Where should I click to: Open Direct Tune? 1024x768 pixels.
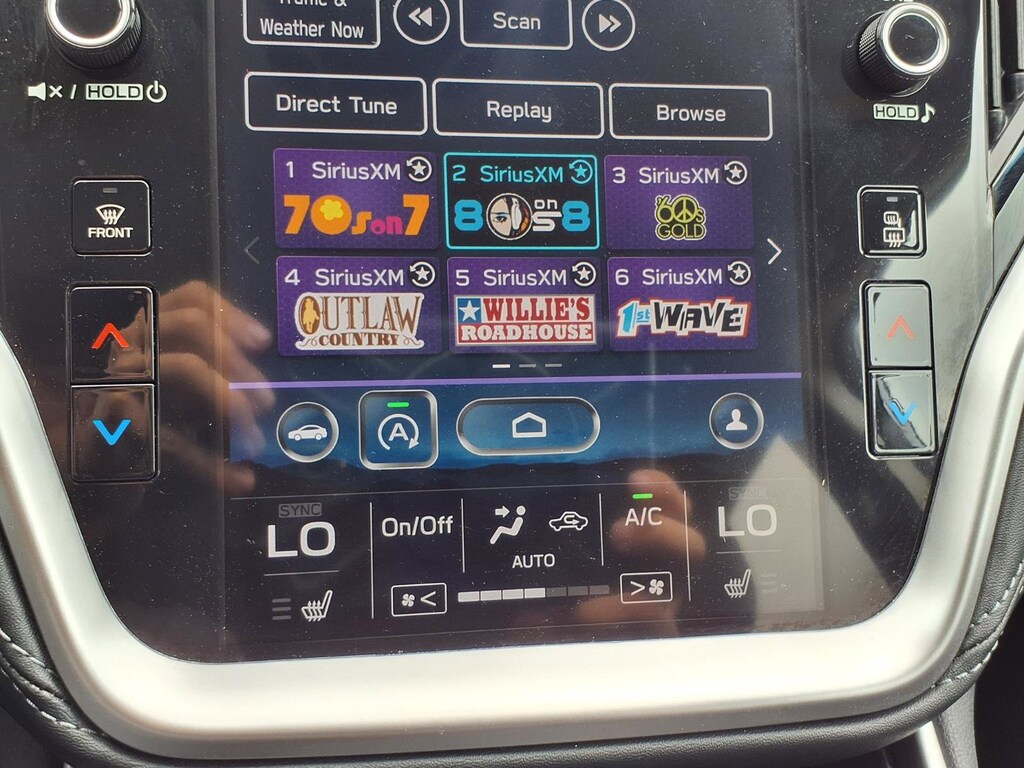click(336, 104)
